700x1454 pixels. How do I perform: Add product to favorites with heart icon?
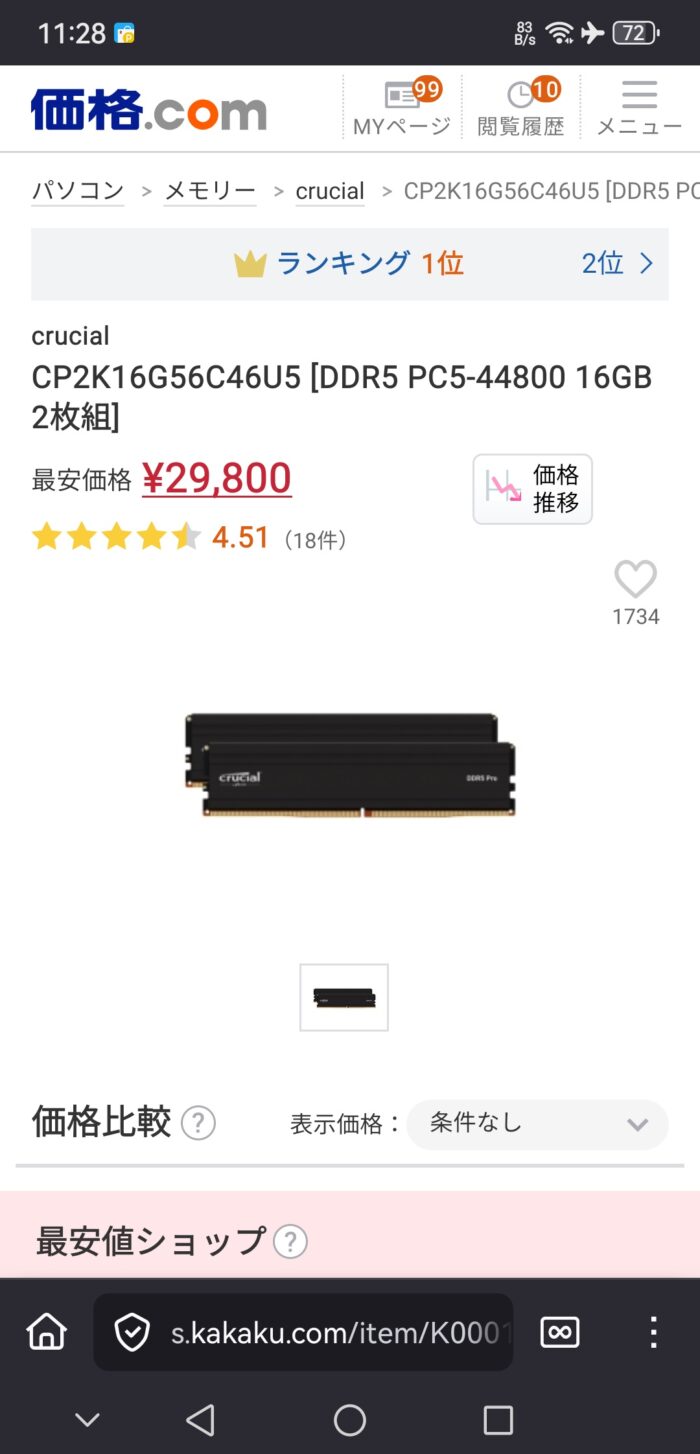[x=635, y=580]
